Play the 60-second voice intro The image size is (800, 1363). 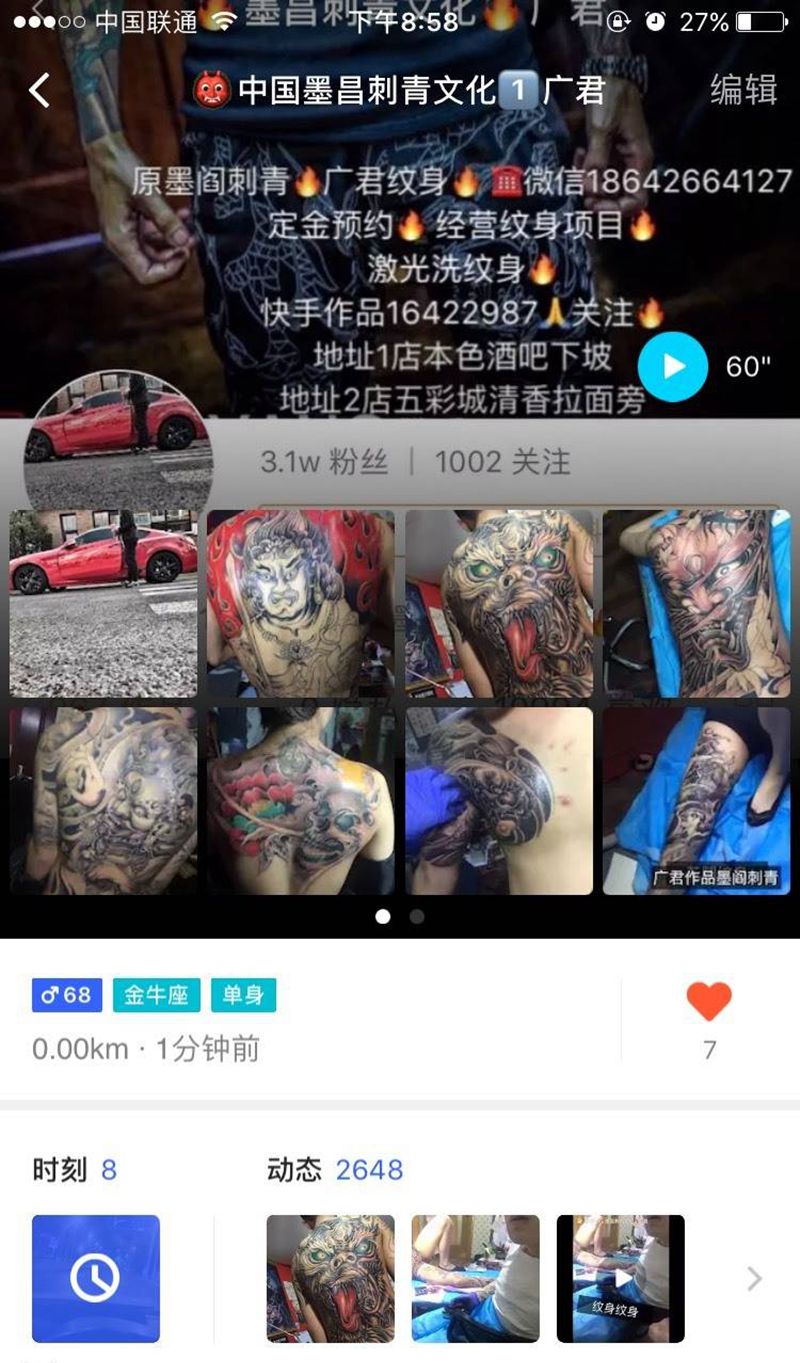(x=673, y=366)
